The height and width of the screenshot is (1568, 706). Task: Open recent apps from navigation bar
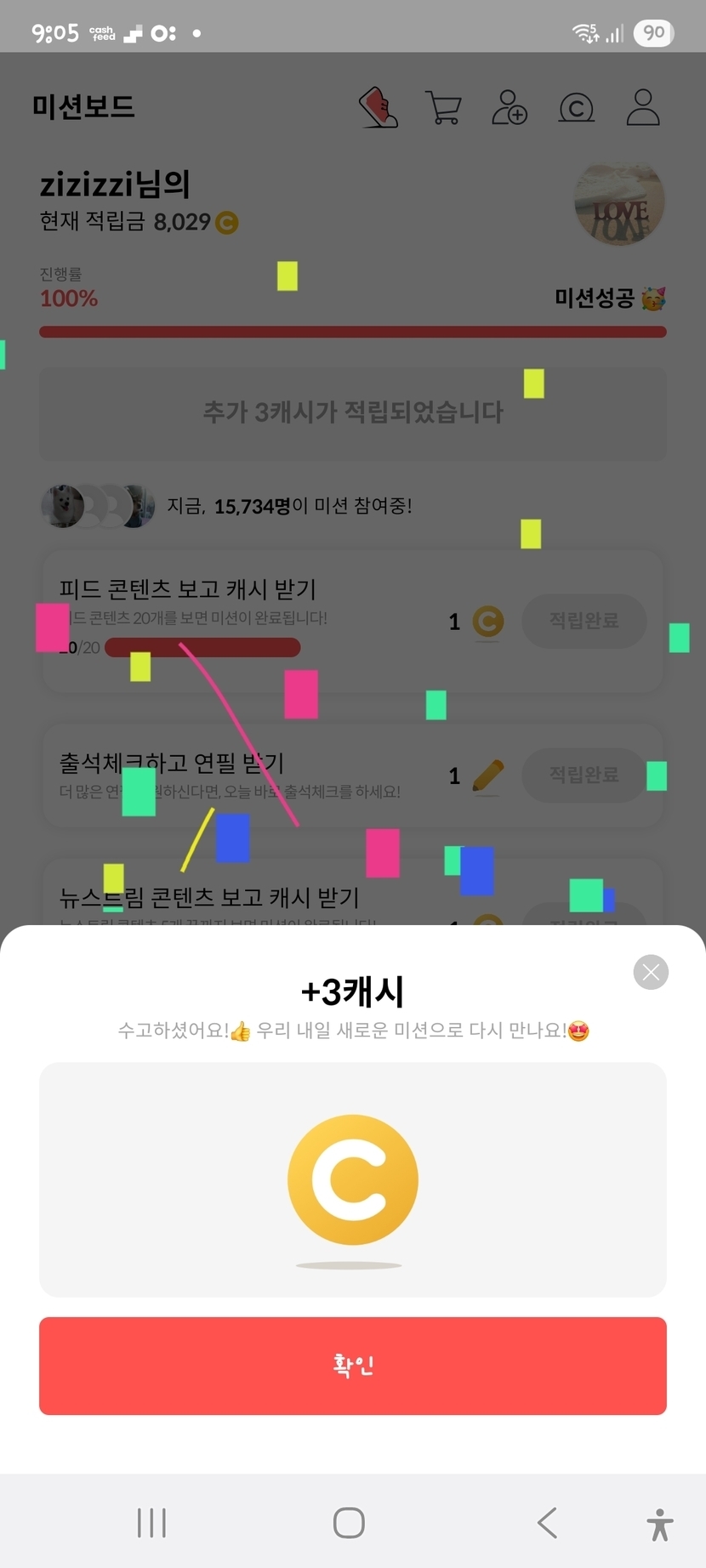coord(151,1522)
